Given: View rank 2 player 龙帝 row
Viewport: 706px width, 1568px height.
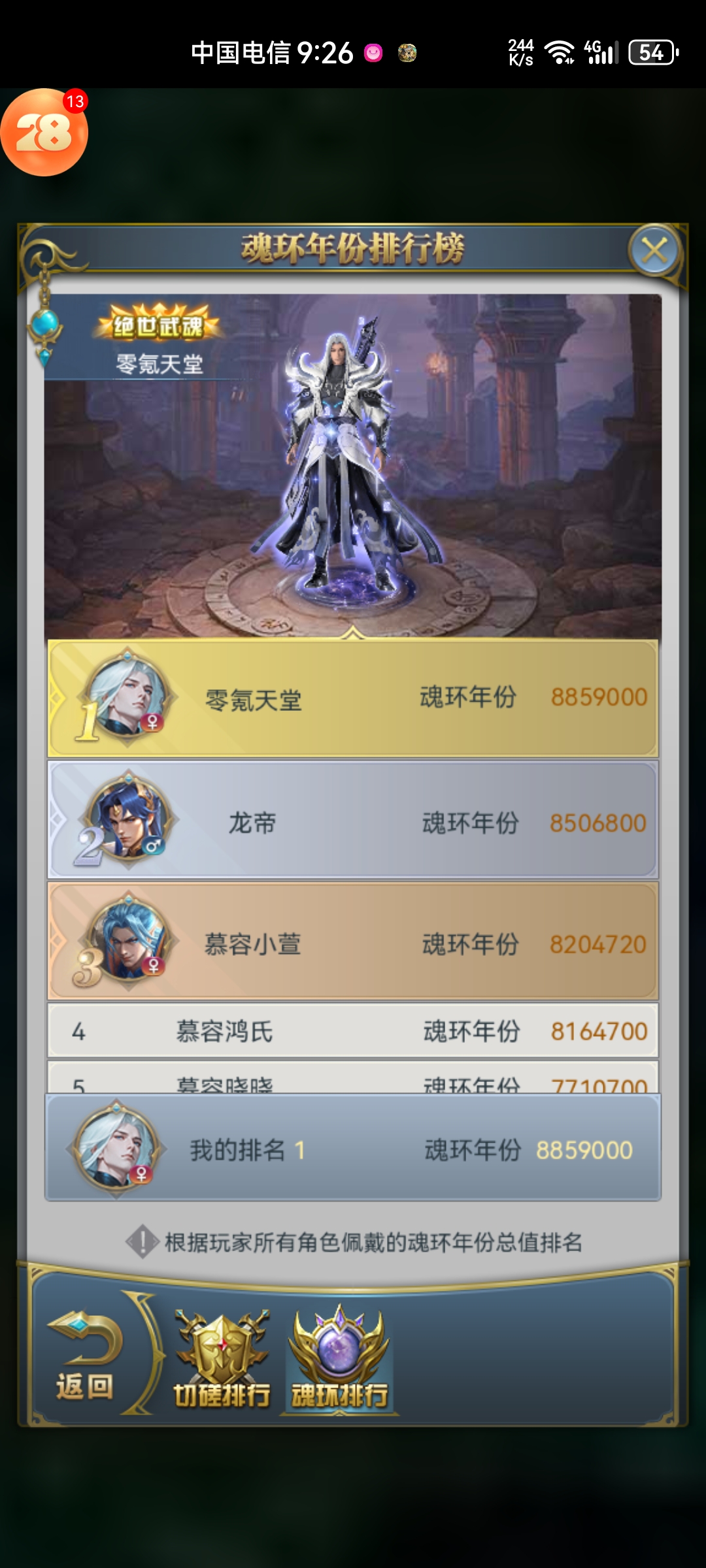Looking at the screenshot, I should pyautogui.click(x=353, y=821).
